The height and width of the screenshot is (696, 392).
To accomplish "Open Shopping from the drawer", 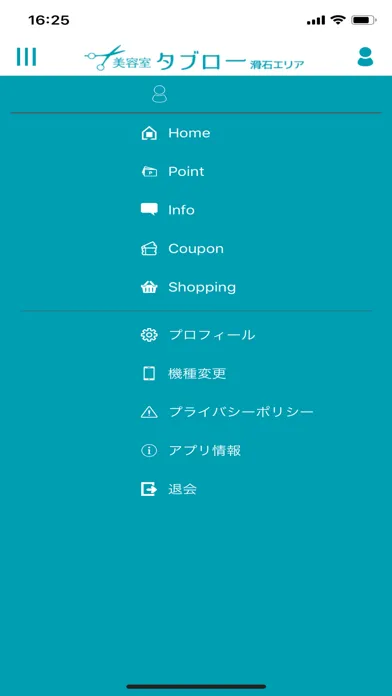I will click(188, 287).
